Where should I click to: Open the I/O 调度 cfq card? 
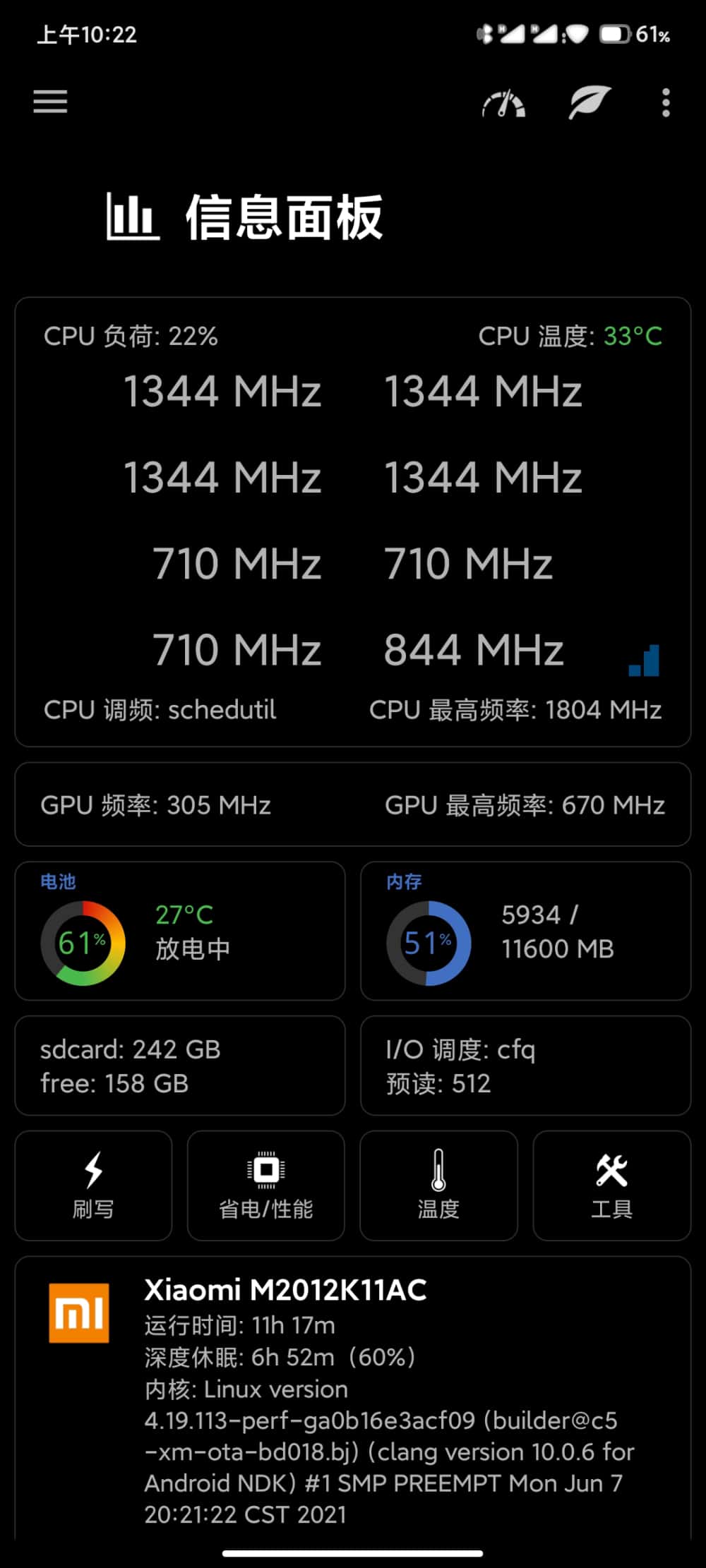525,1066
